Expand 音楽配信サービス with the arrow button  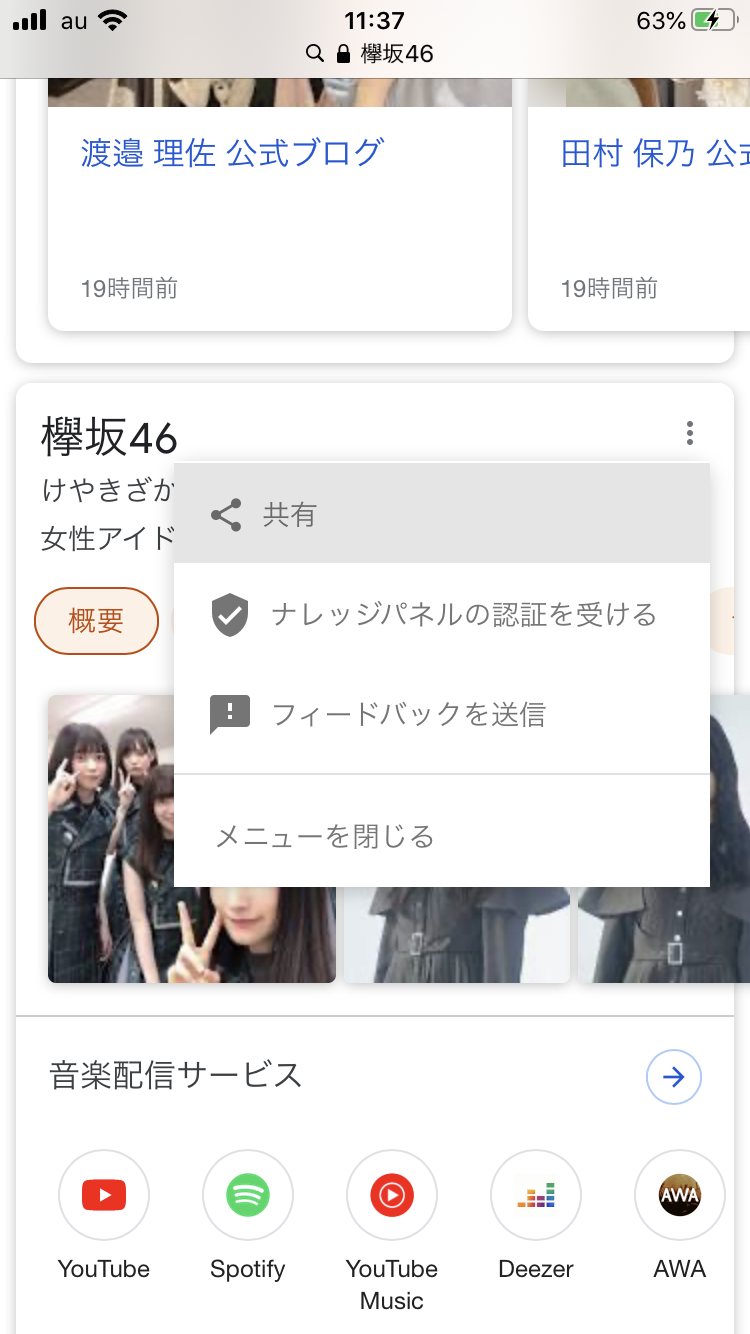(673, 1076)
